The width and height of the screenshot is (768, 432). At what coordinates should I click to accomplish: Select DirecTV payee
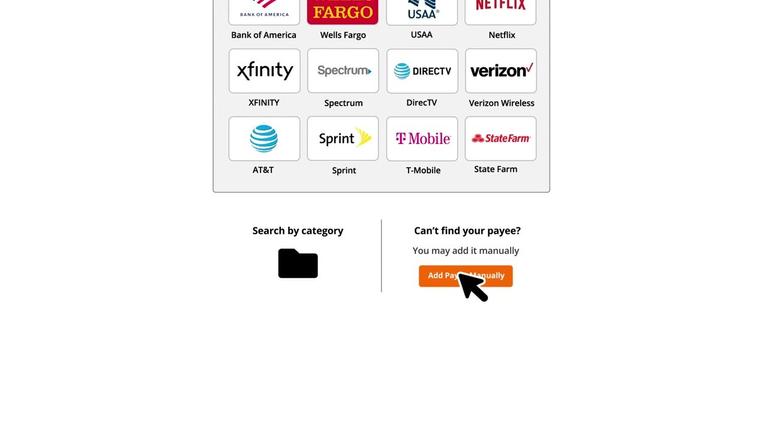(x=422, y=71)
